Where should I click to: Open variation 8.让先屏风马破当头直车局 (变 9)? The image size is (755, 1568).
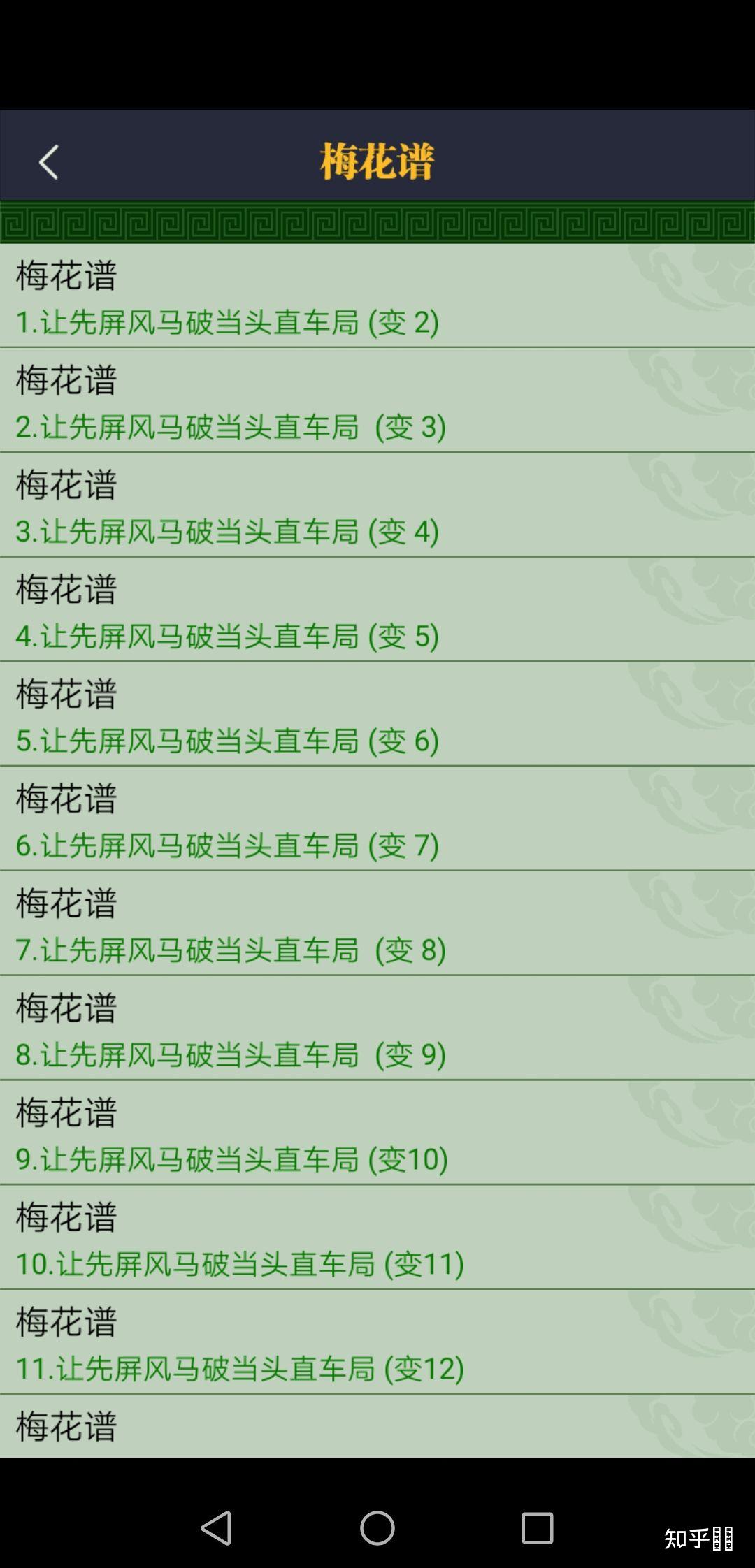point(229,1055)
